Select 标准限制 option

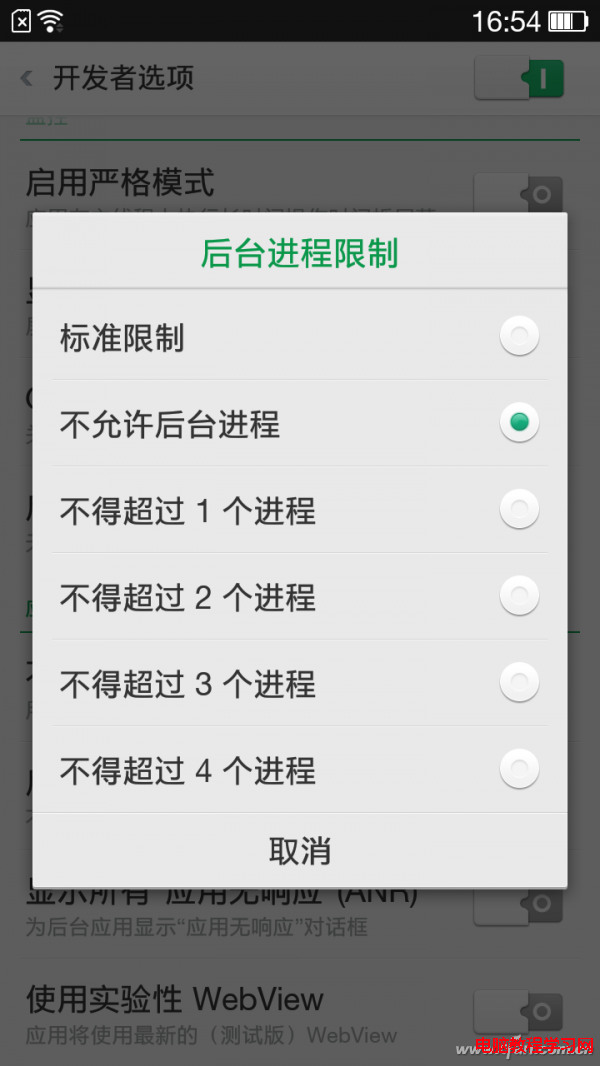299,337
